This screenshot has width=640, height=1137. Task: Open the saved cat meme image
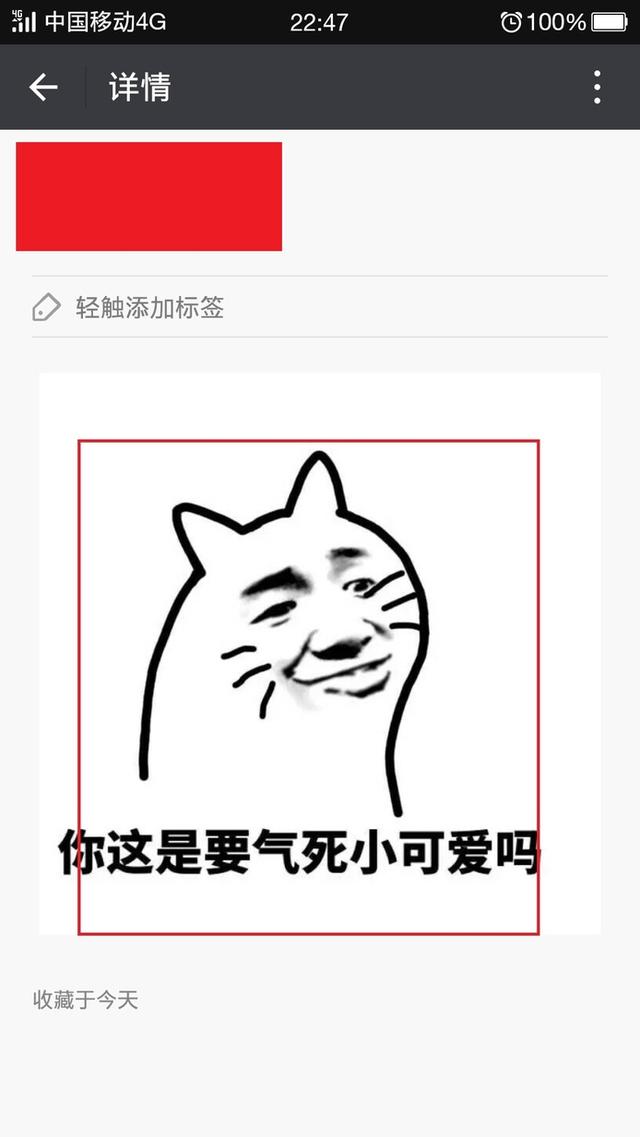coord(320,654)
